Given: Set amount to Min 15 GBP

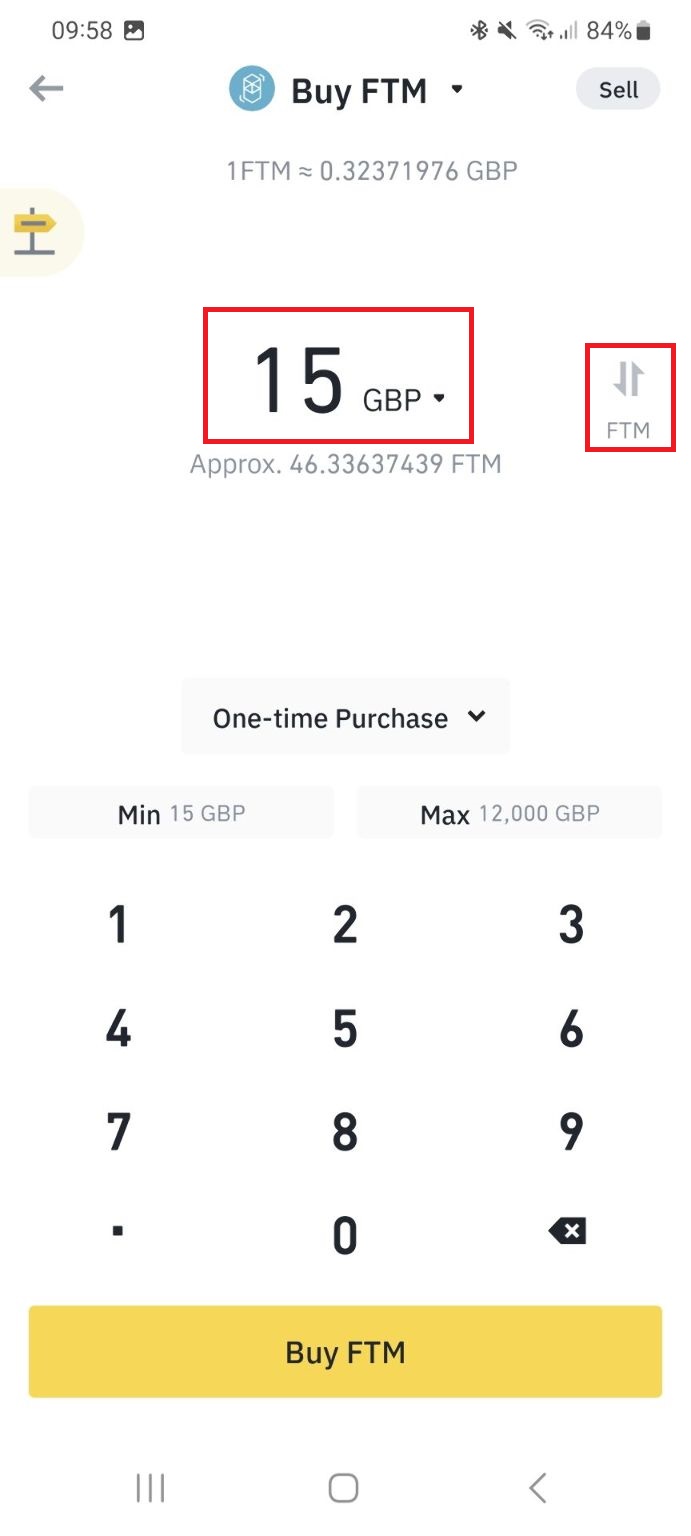Looking at the screenshot, I should 181,813.
